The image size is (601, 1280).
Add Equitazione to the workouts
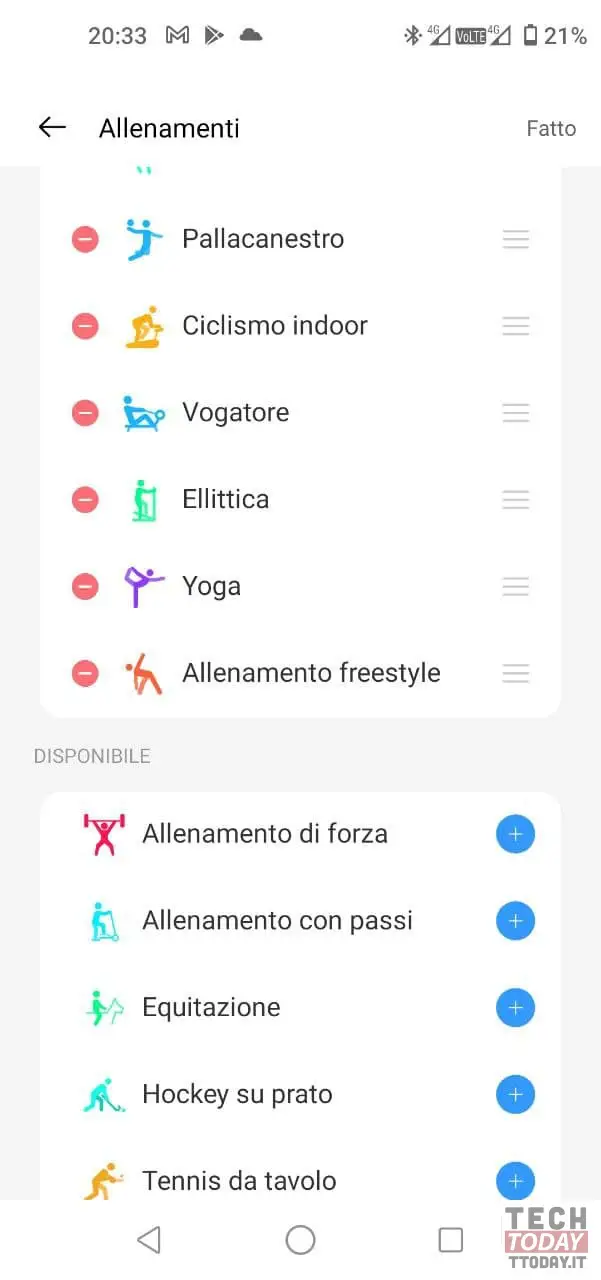pyautogui.click(x=515, y=1008)
